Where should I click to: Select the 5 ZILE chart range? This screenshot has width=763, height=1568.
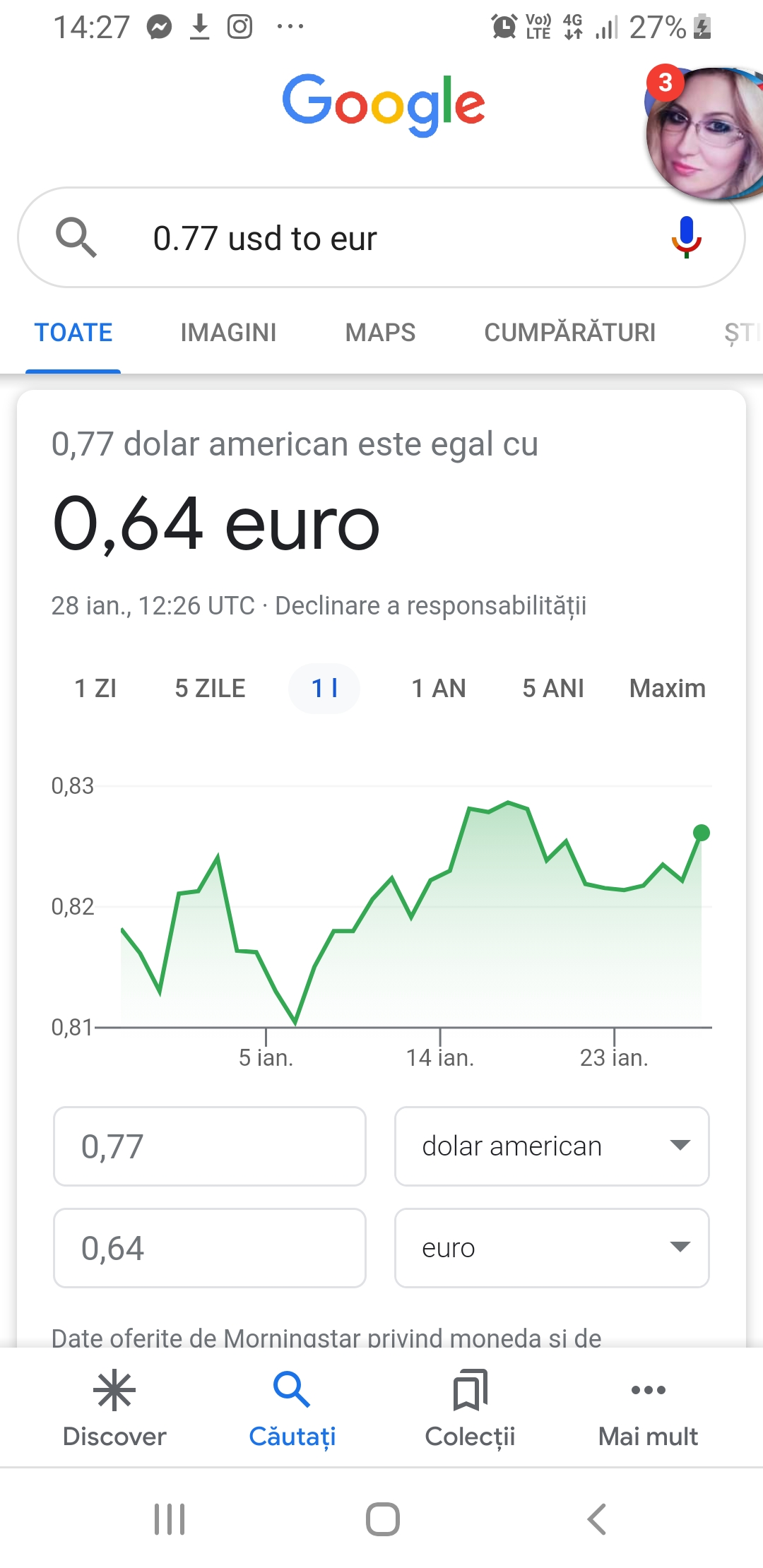point(210,688)
